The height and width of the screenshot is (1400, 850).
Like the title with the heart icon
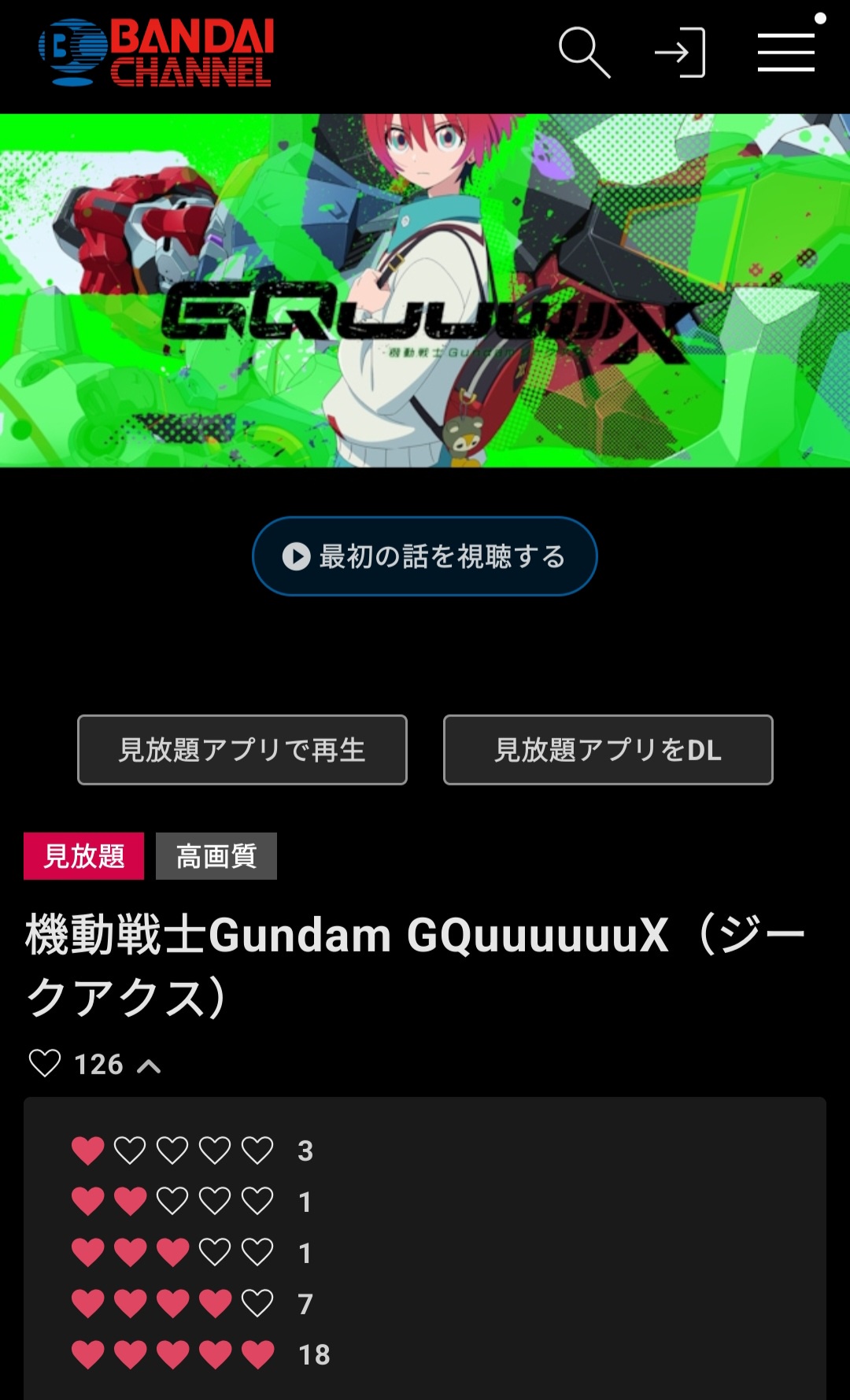(45, 1064)
